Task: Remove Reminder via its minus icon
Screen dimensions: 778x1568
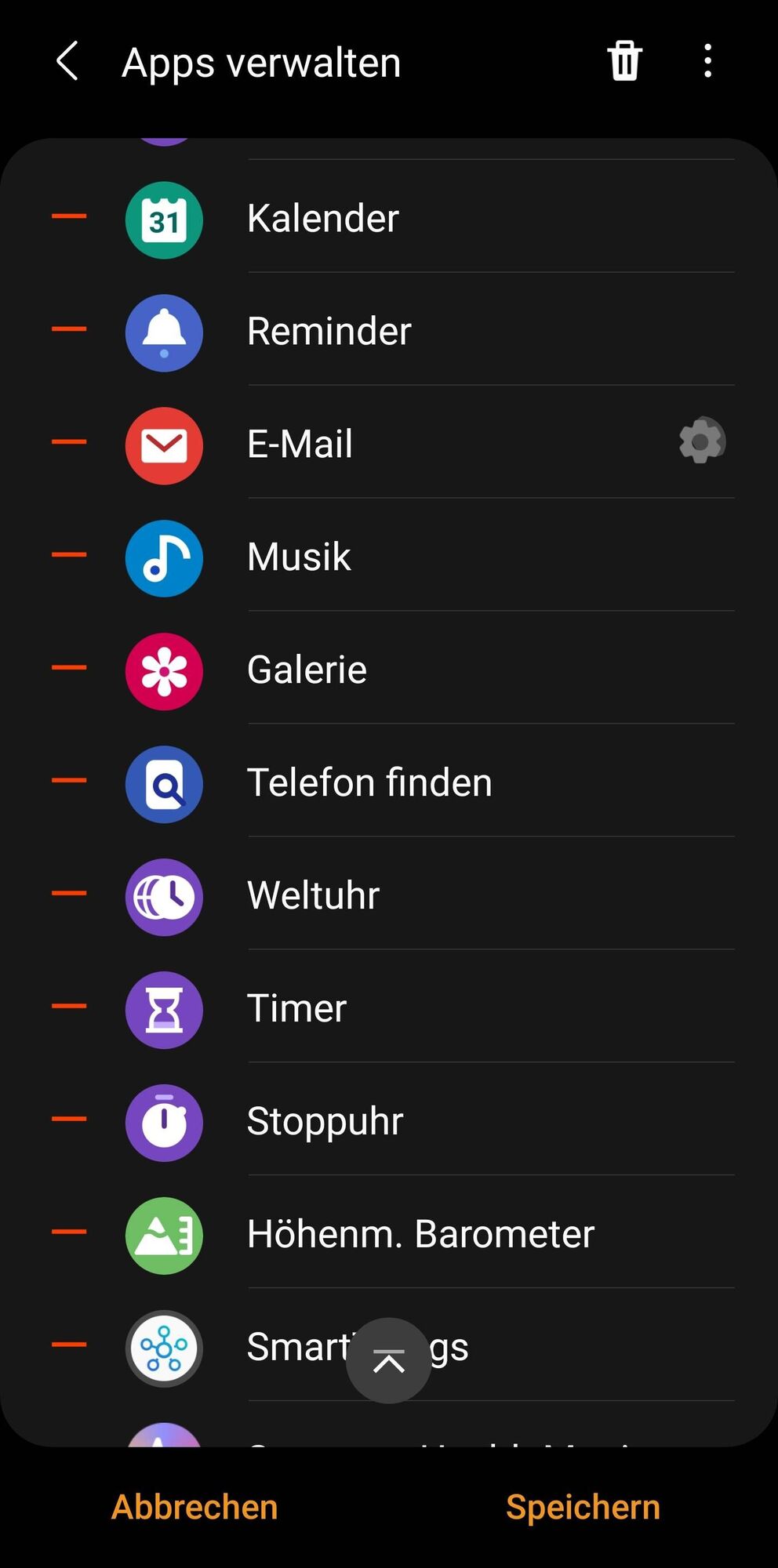Action: pos(69,329)
